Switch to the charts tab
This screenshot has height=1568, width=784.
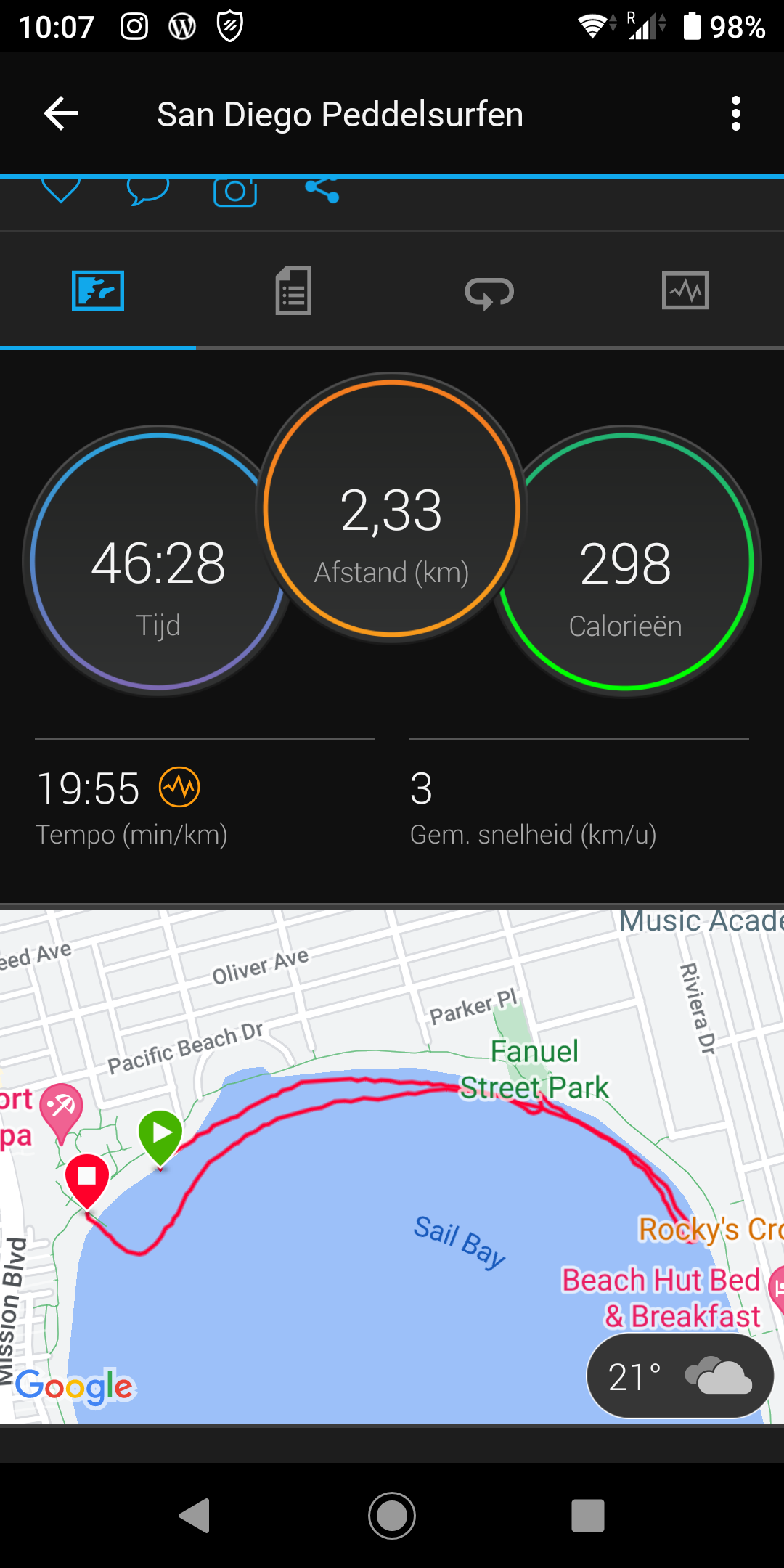(x=685, y=291)
